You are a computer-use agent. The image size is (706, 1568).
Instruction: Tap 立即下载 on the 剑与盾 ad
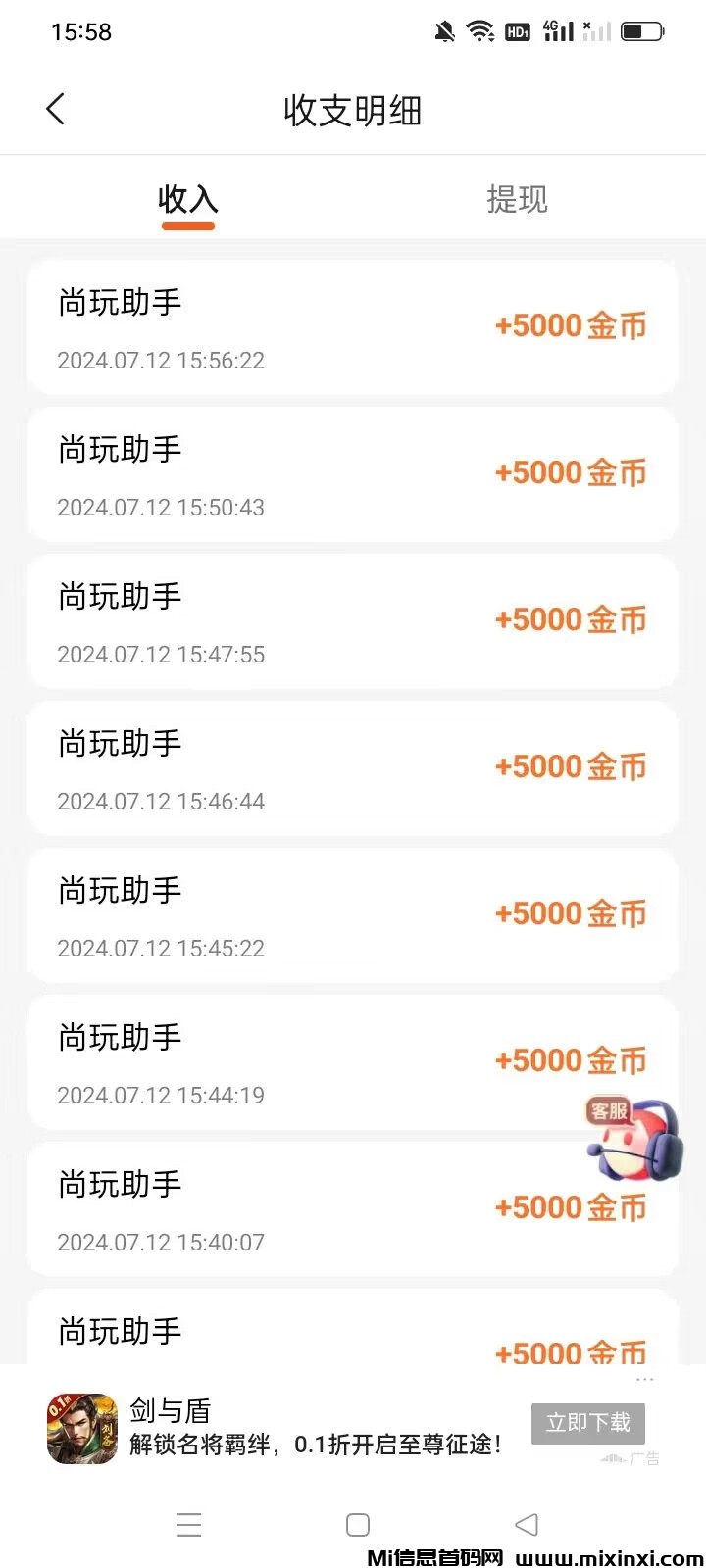[x=588, y=1423]
